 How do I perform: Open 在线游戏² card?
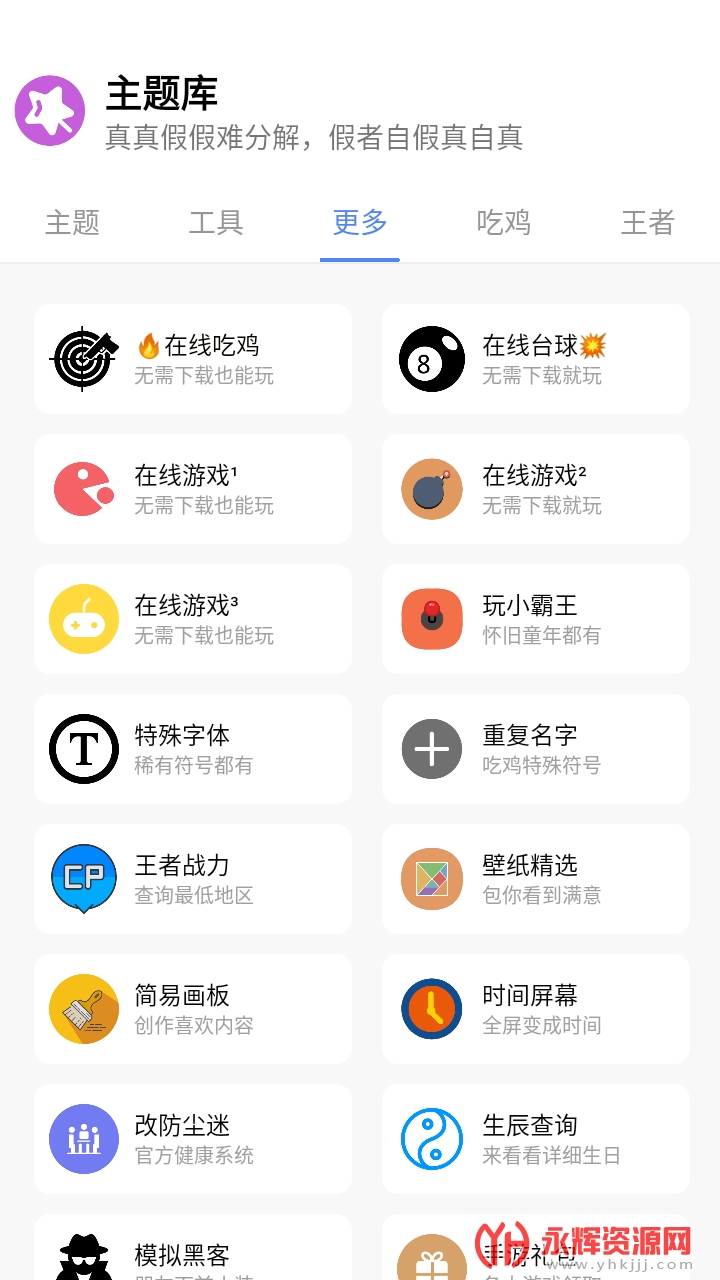coord(536,489)
